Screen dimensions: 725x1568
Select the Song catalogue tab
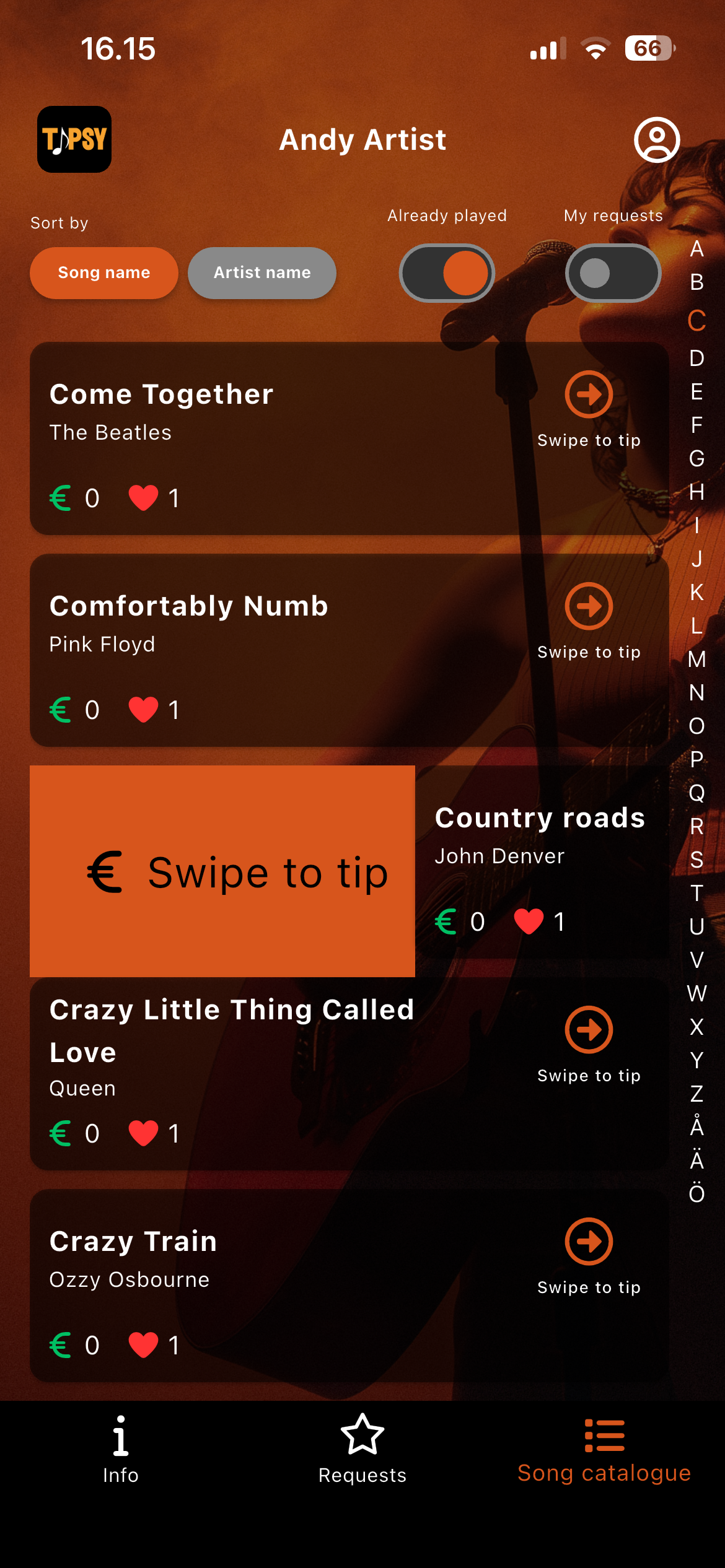tap(604, 1449)
